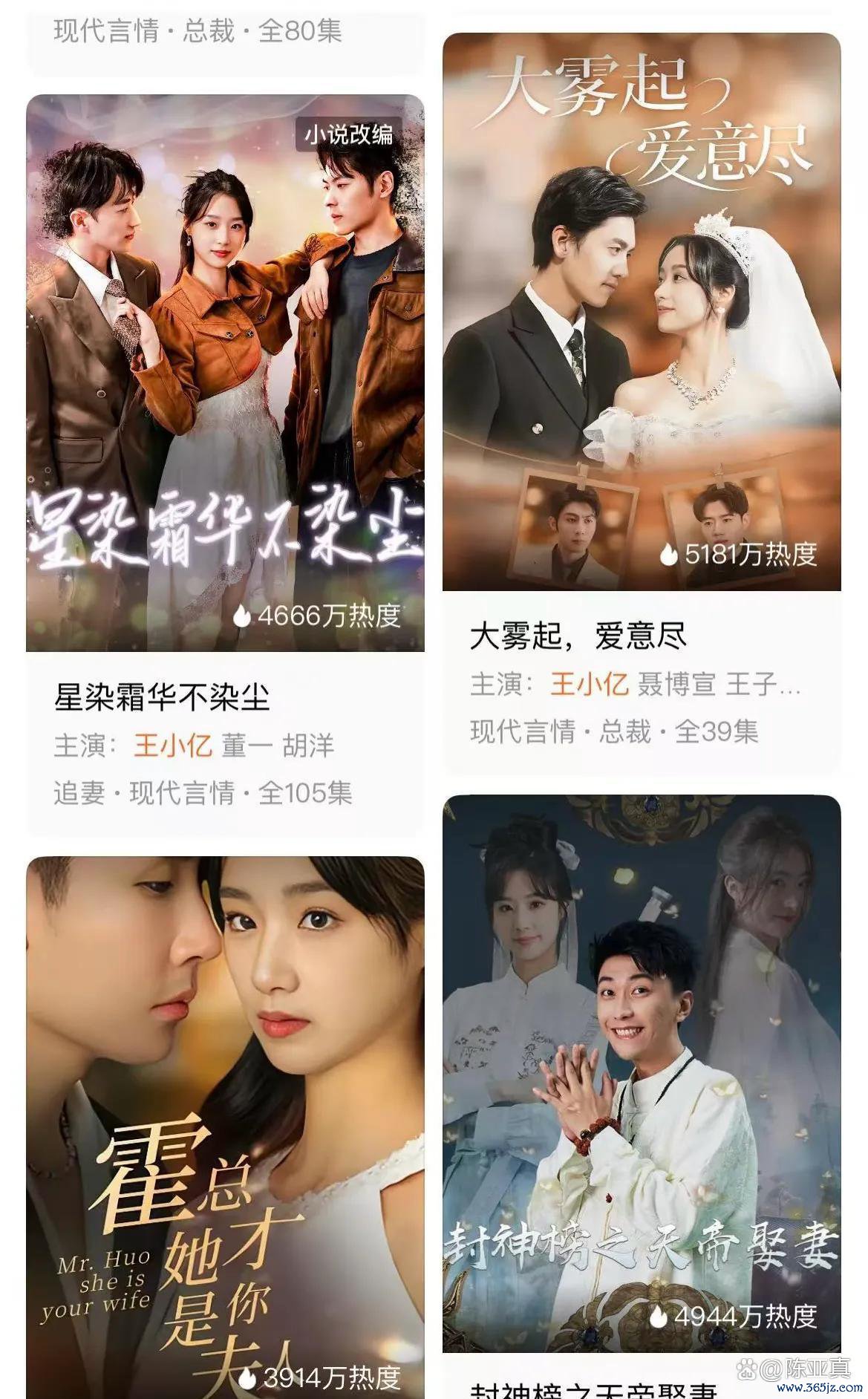
Task: Open the drama 大雾起，爱意尽
Action: coord(642,402)
